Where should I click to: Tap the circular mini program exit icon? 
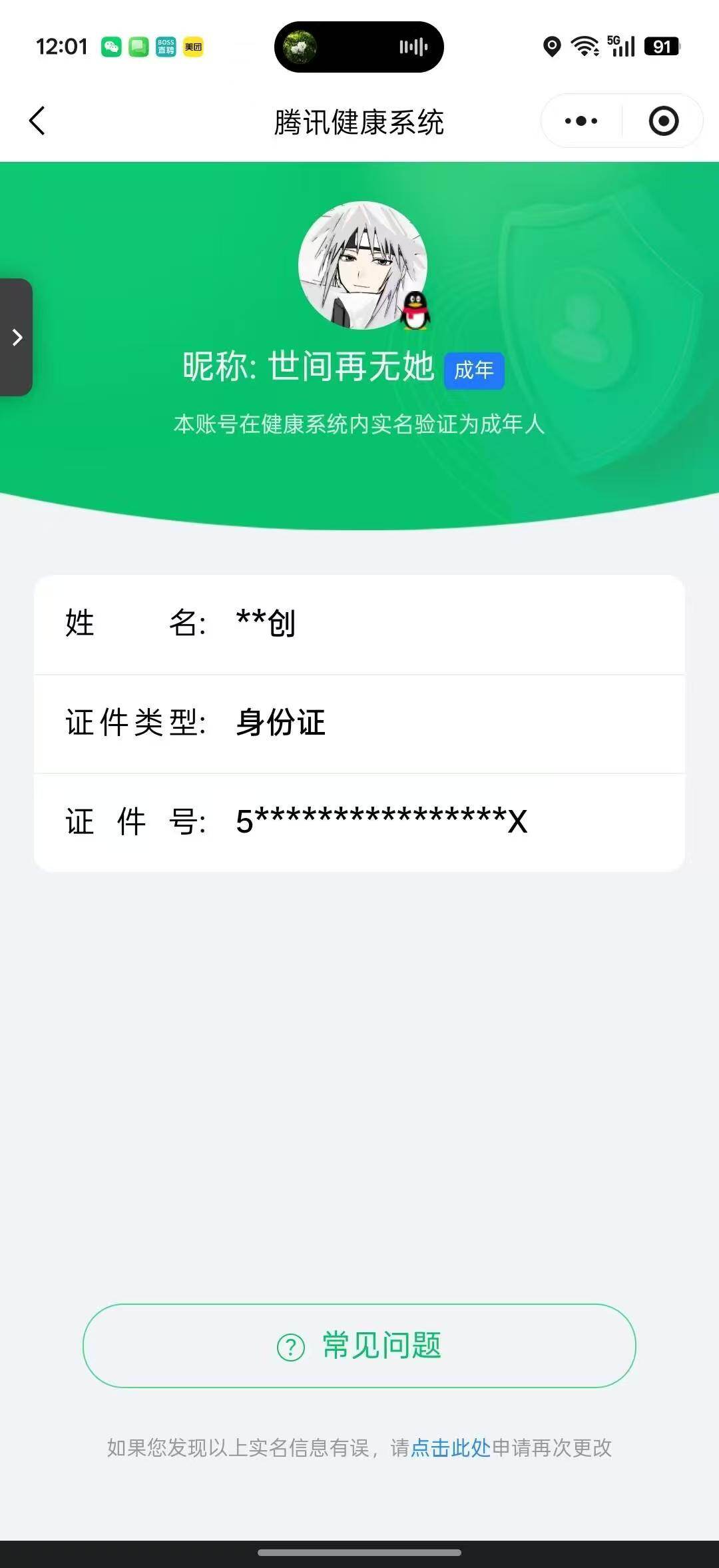pos(664,121)
